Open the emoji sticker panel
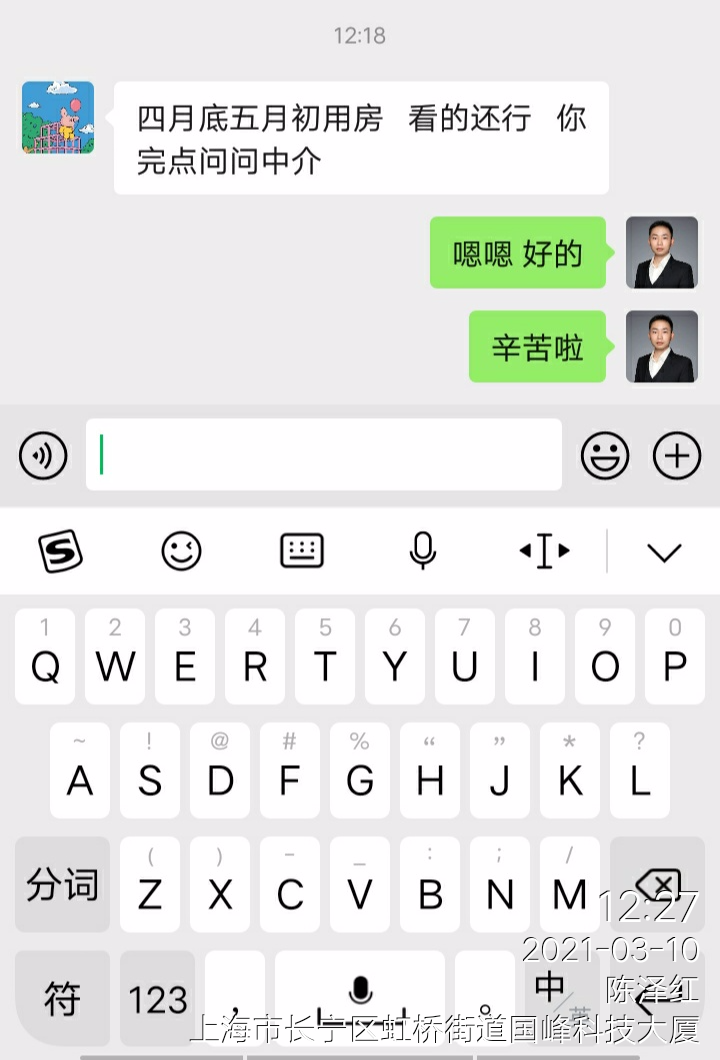 coord(605,456)
